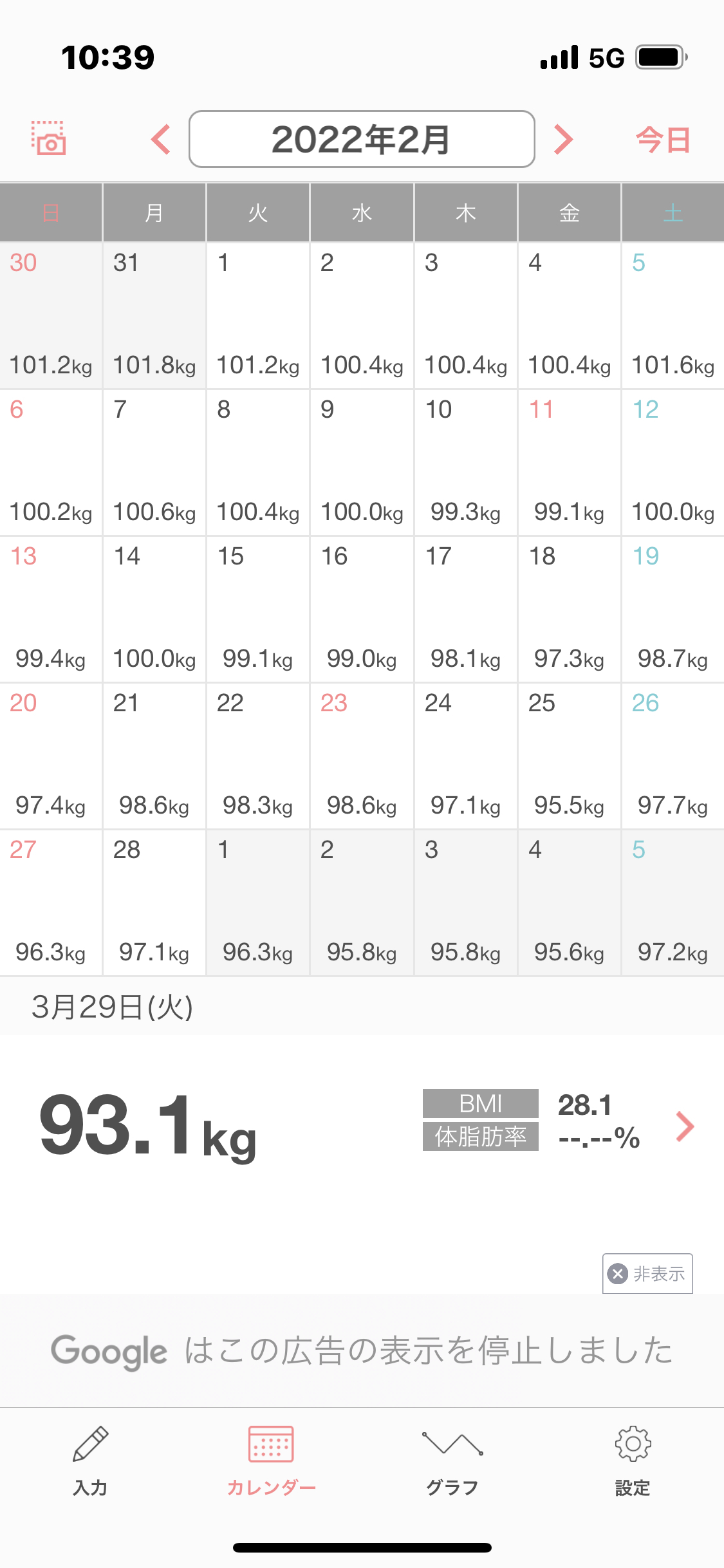The image size is (724, 1568).
Task: Hide the ad with 非表示
Action: tap(647, 1273)
